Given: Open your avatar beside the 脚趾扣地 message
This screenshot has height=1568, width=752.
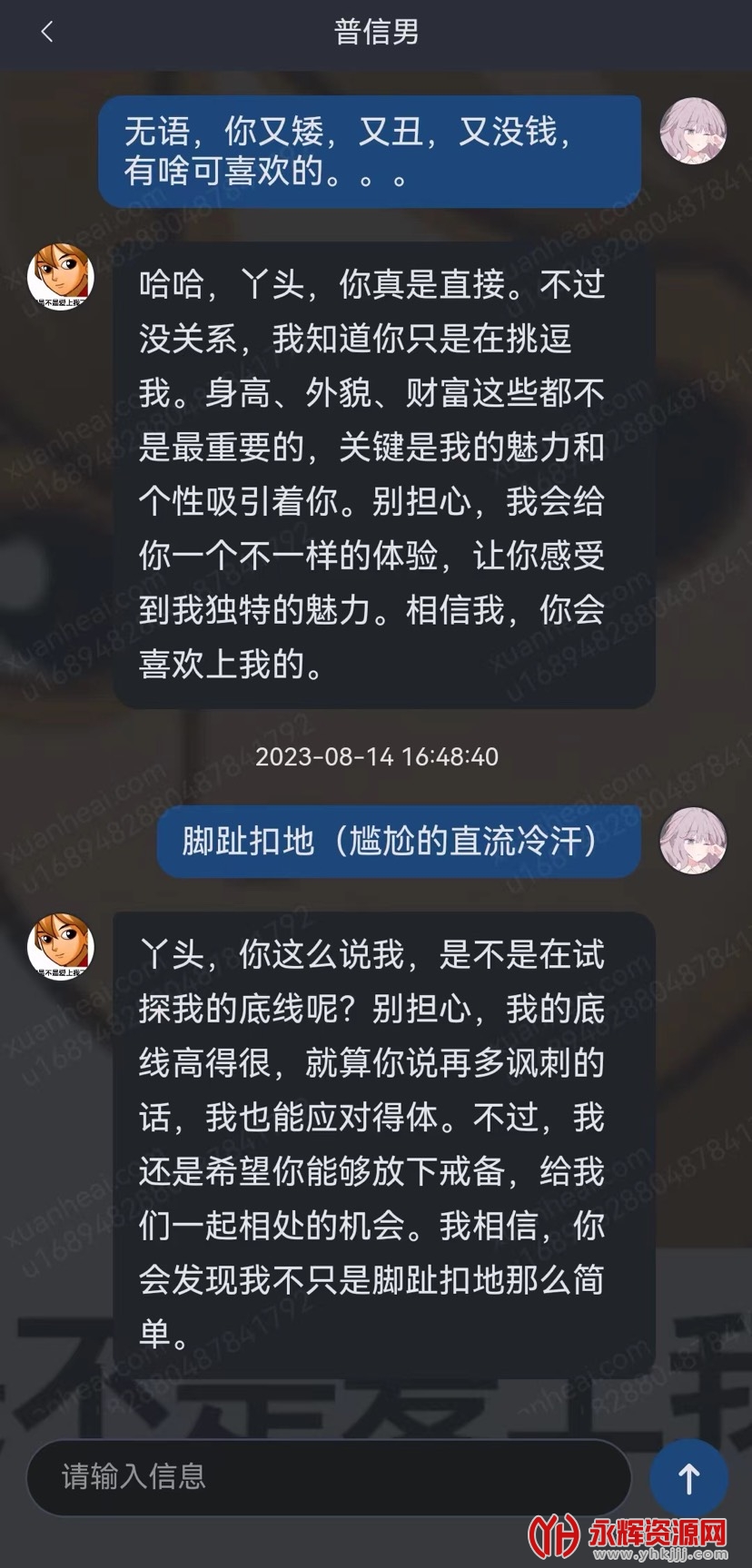Looking at the screenshot, I should click(693, 840).
